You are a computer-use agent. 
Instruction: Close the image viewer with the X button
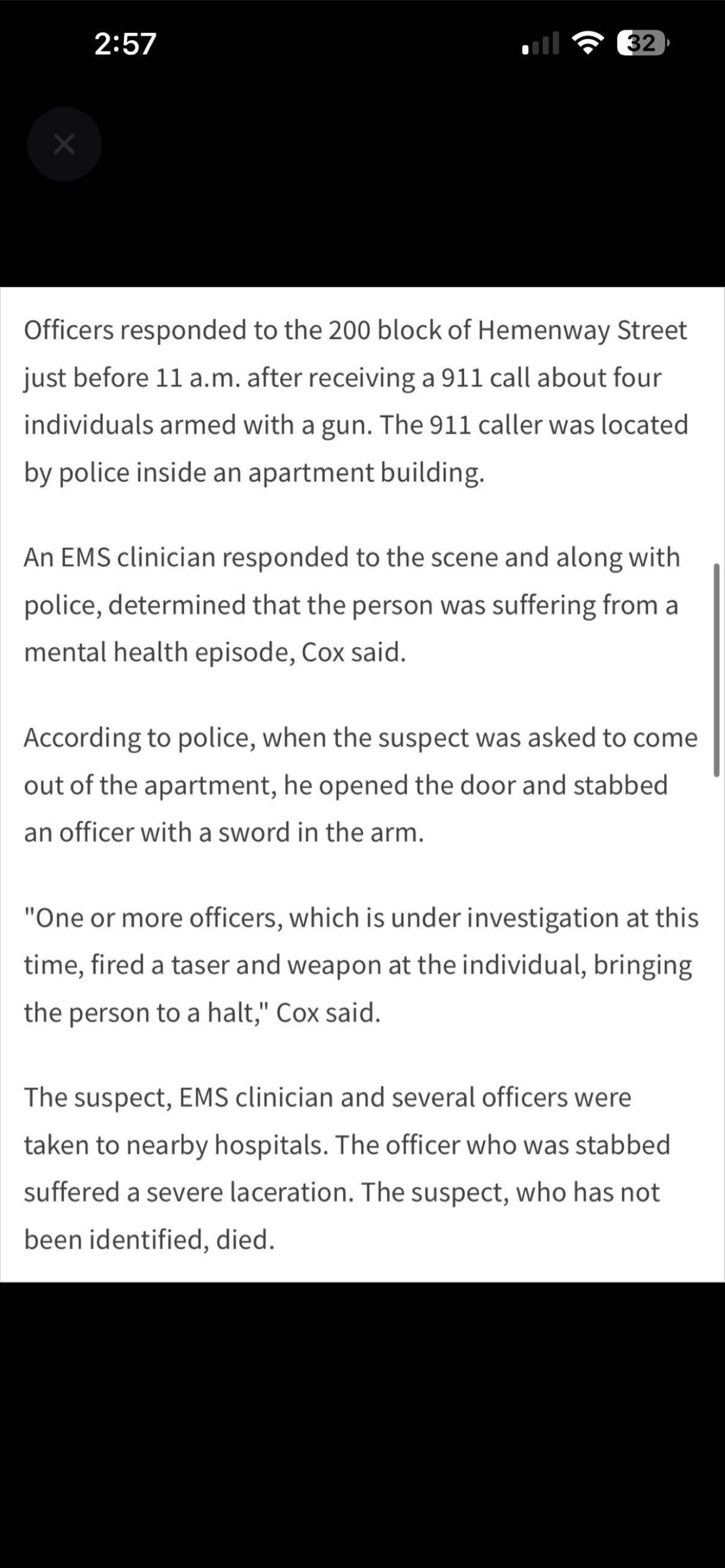(x=64, y=144)
